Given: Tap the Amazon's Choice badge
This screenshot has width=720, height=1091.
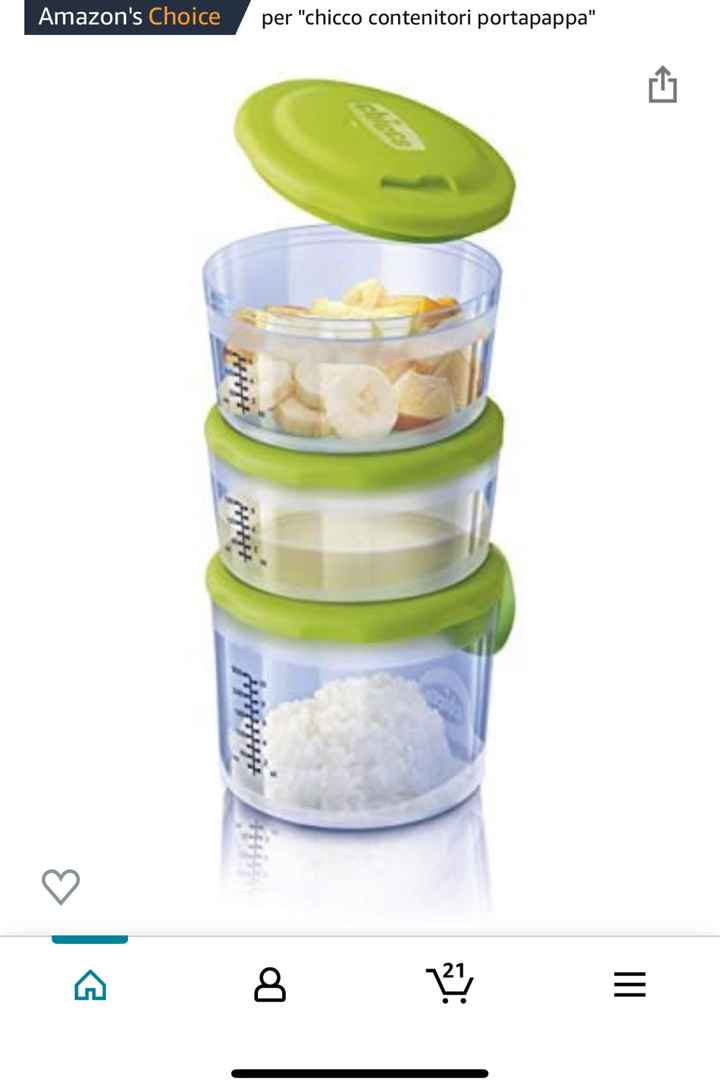Looking at the screenshot, I should [130, 17].
